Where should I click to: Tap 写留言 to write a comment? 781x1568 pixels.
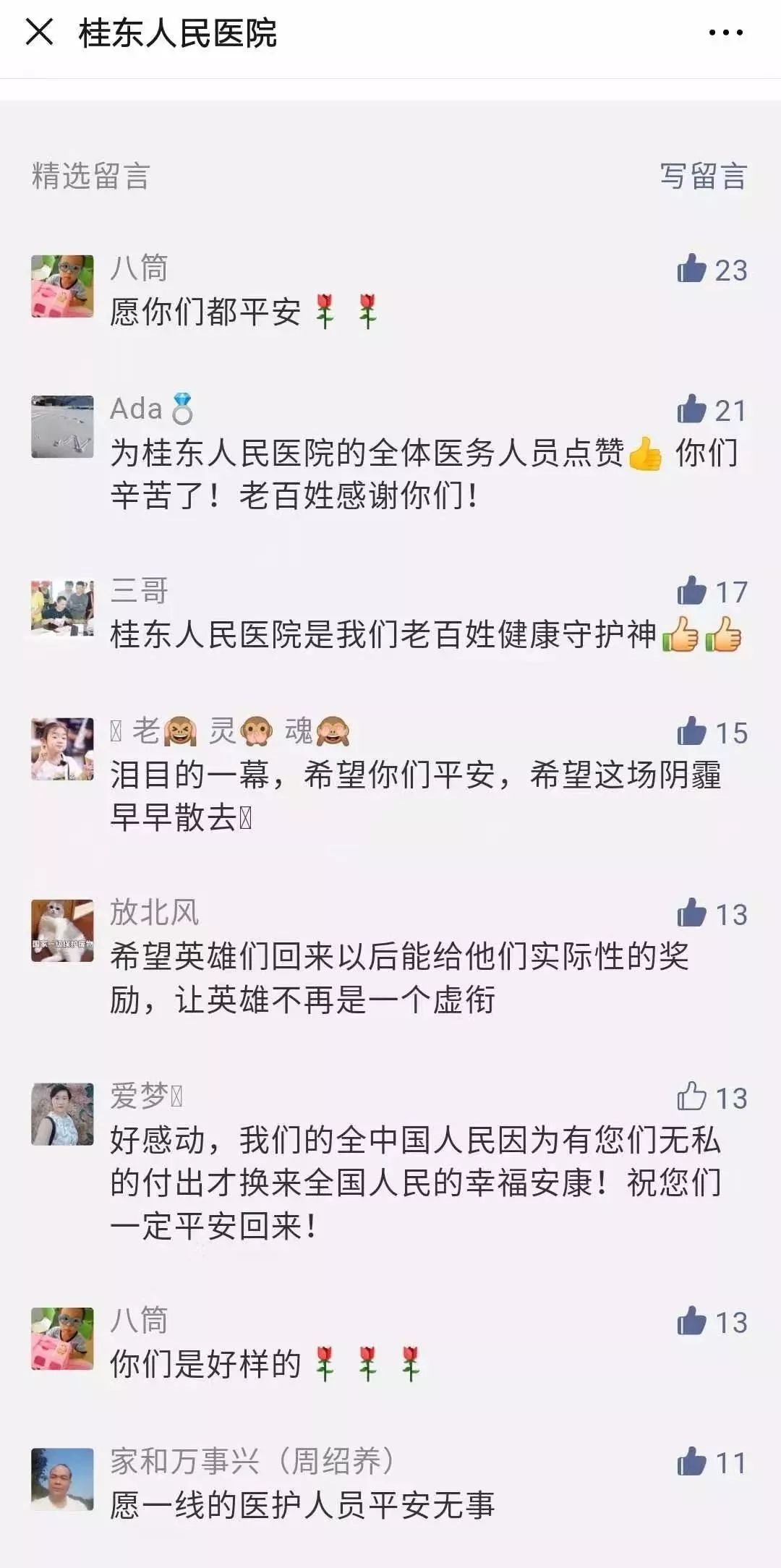pos(703,176)
